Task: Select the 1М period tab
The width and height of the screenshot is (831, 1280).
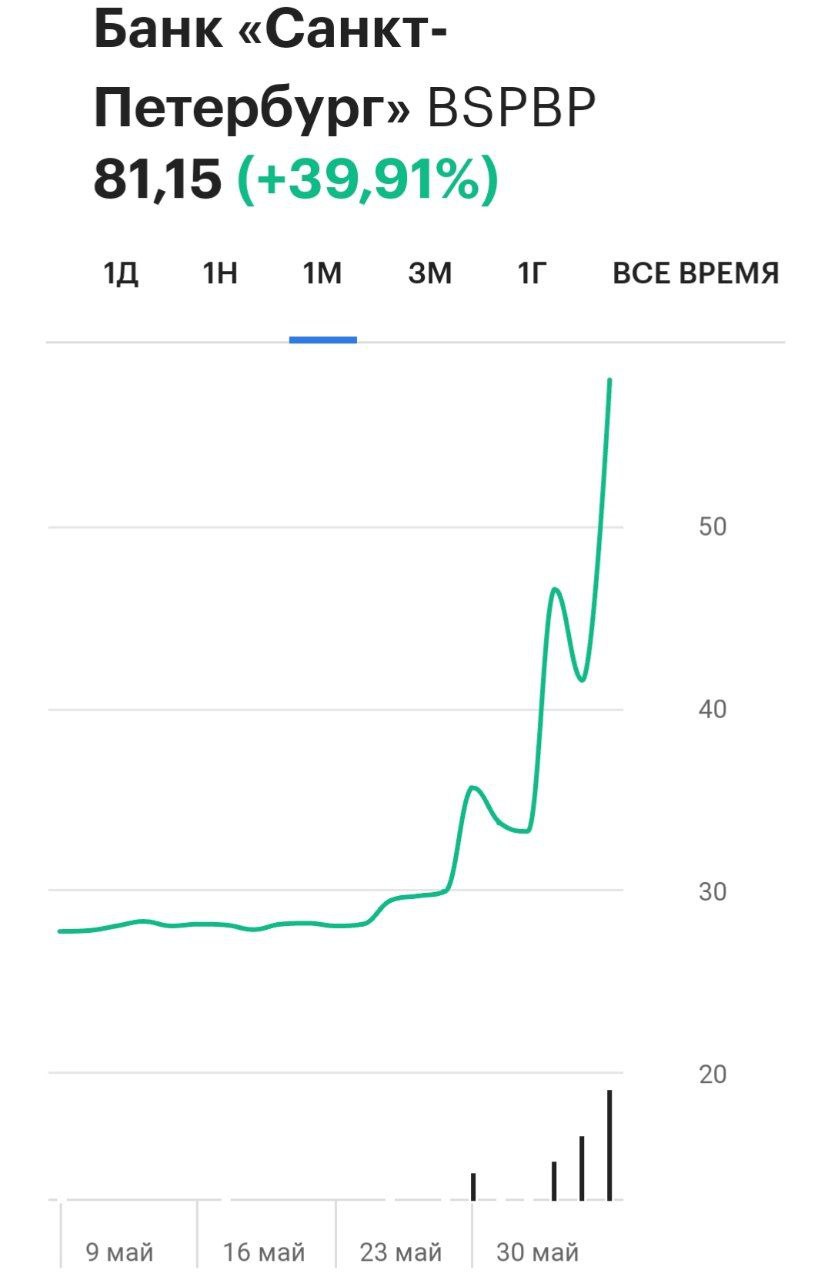Action: point(322,274)
